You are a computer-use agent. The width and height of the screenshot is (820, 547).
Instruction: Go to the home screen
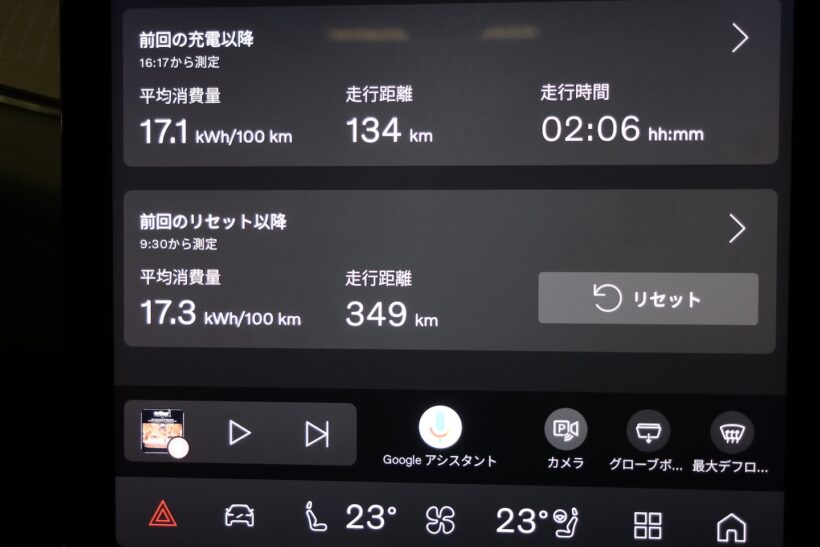731,528
